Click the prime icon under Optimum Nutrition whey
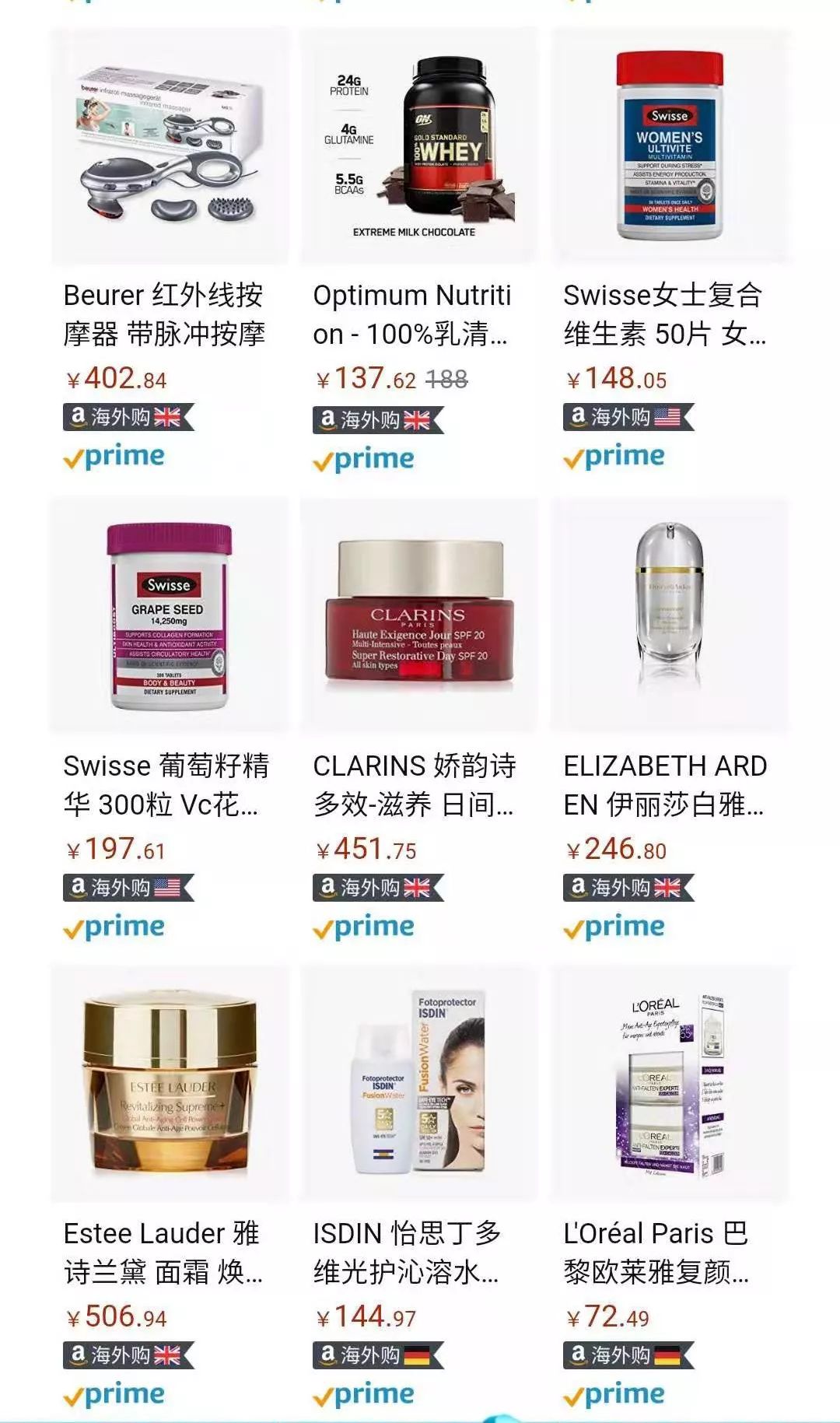The height and width of the screenshot is (1423, 840). click(x=366, y=459)
